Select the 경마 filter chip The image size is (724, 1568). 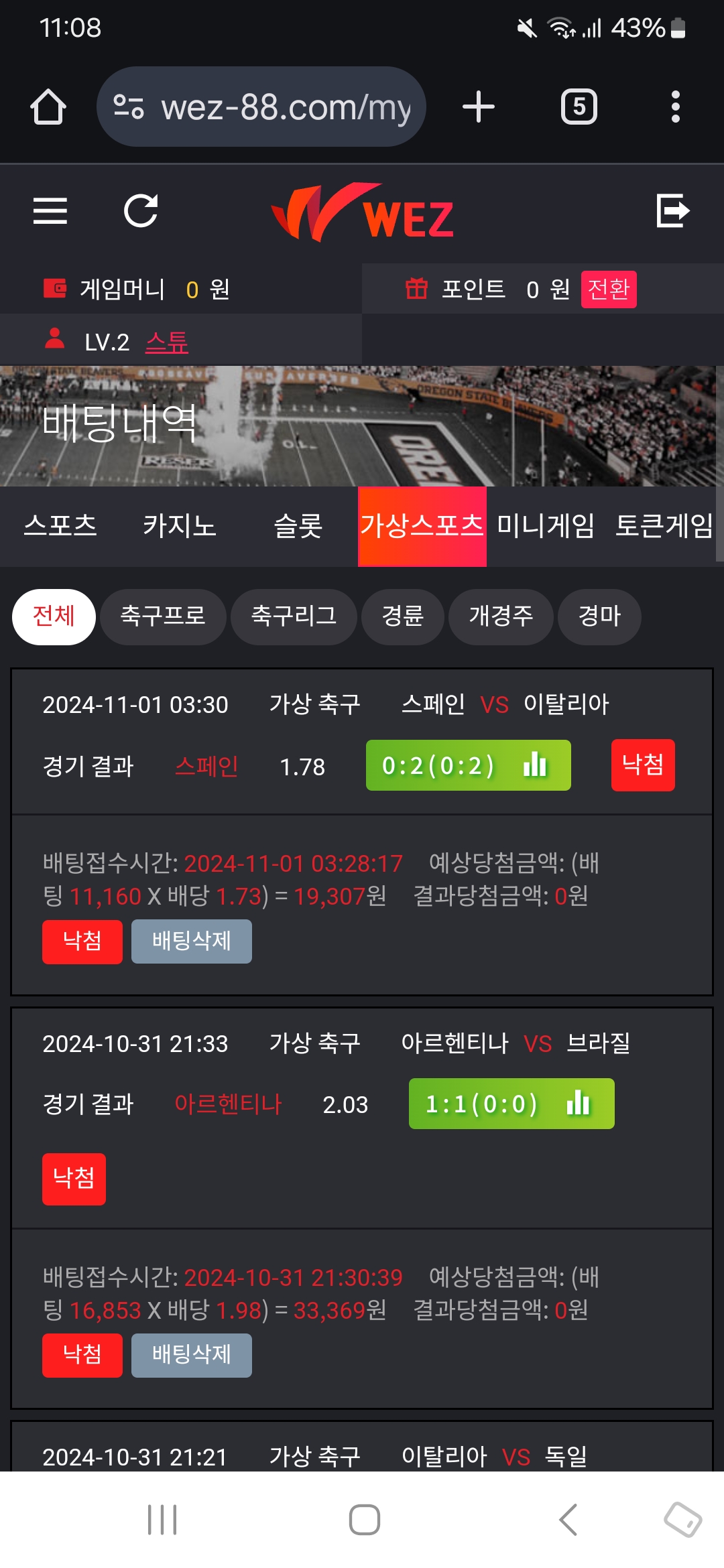pos(599,616)
